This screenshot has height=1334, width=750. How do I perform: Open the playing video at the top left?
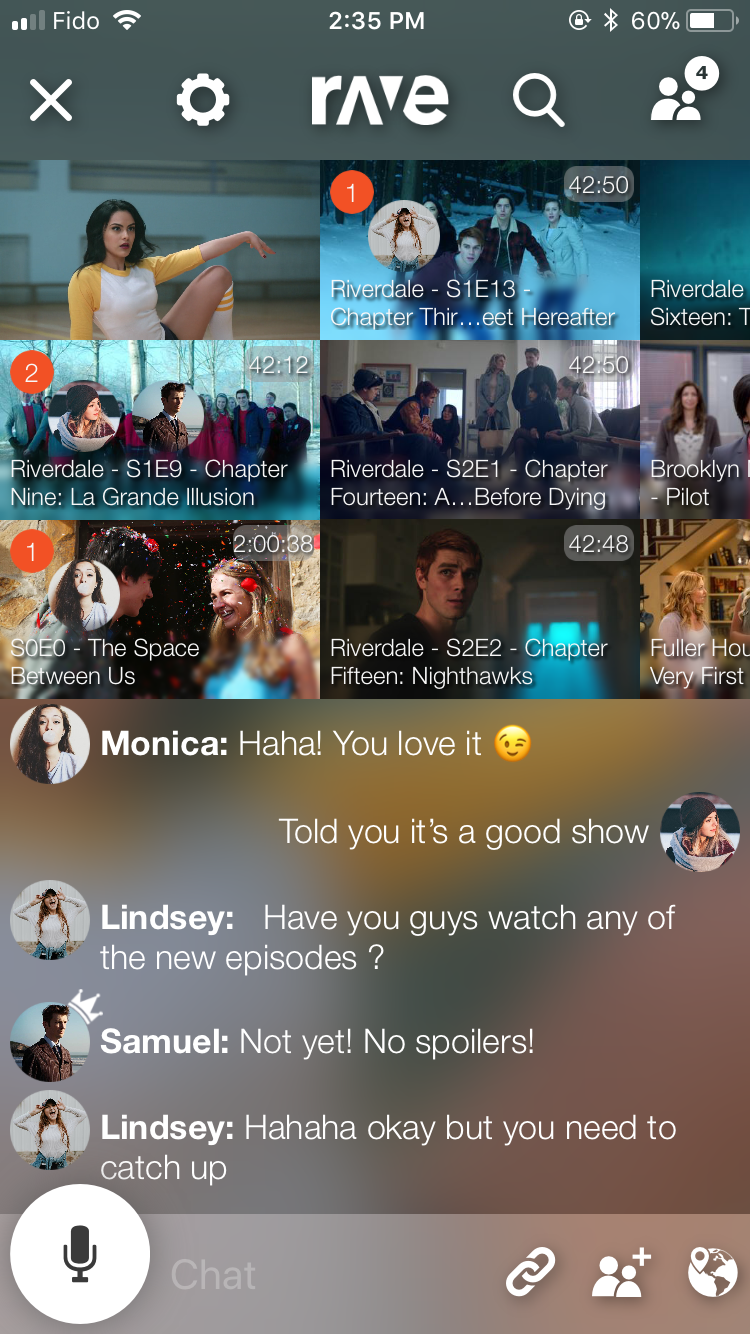(x=159, y=250)
